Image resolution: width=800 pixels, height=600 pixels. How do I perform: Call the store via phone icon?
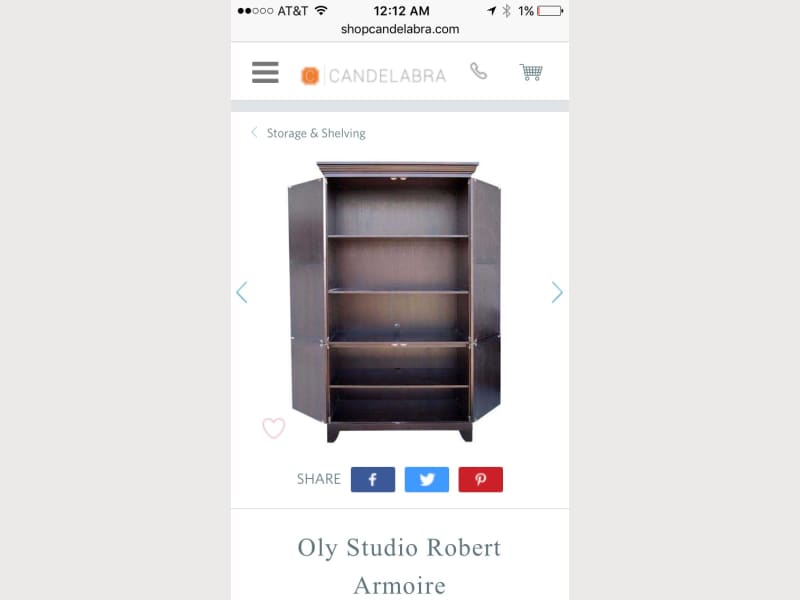tap(479, 72)
